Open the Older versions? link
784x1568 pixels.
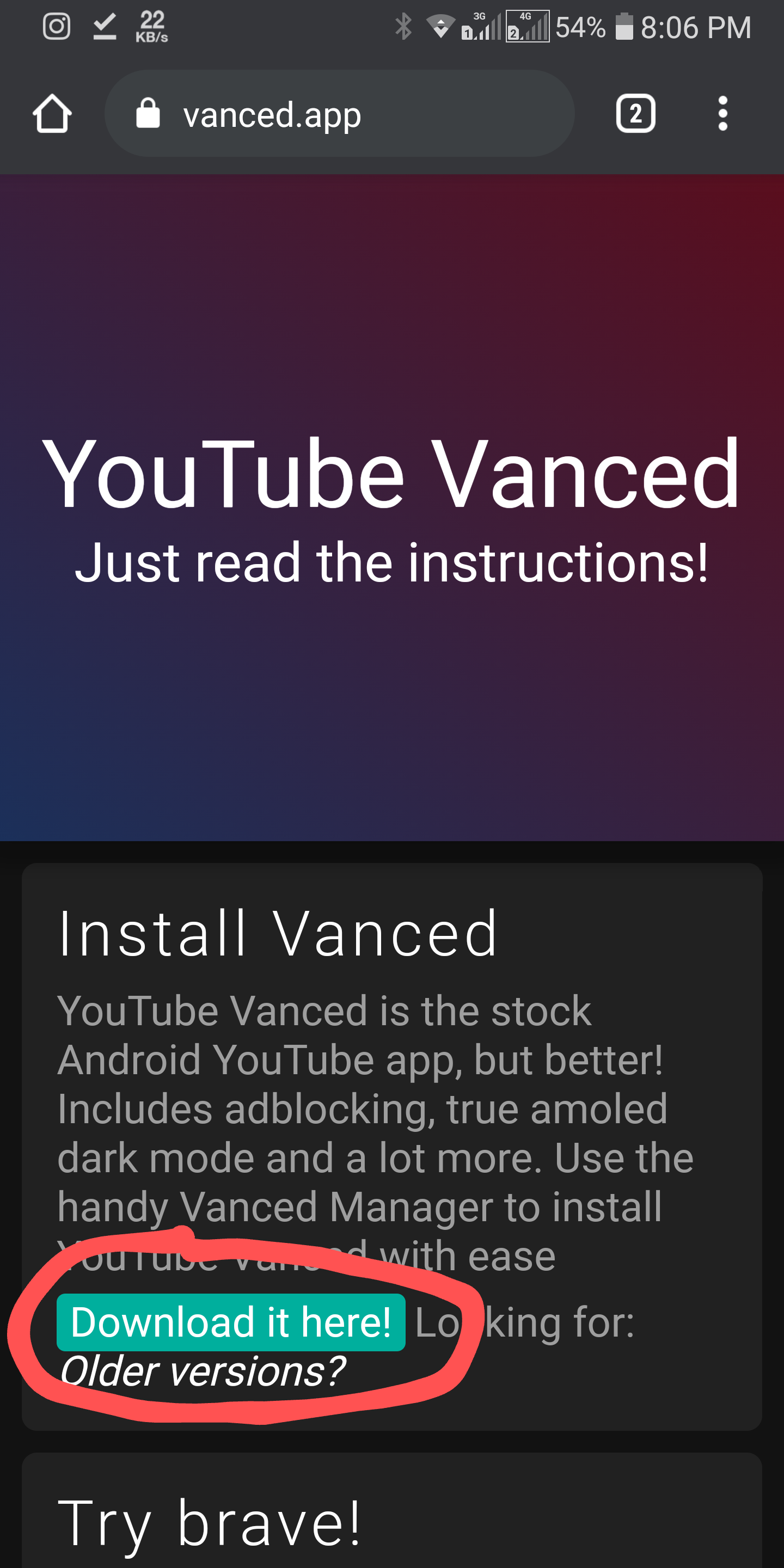(203, 1371)
